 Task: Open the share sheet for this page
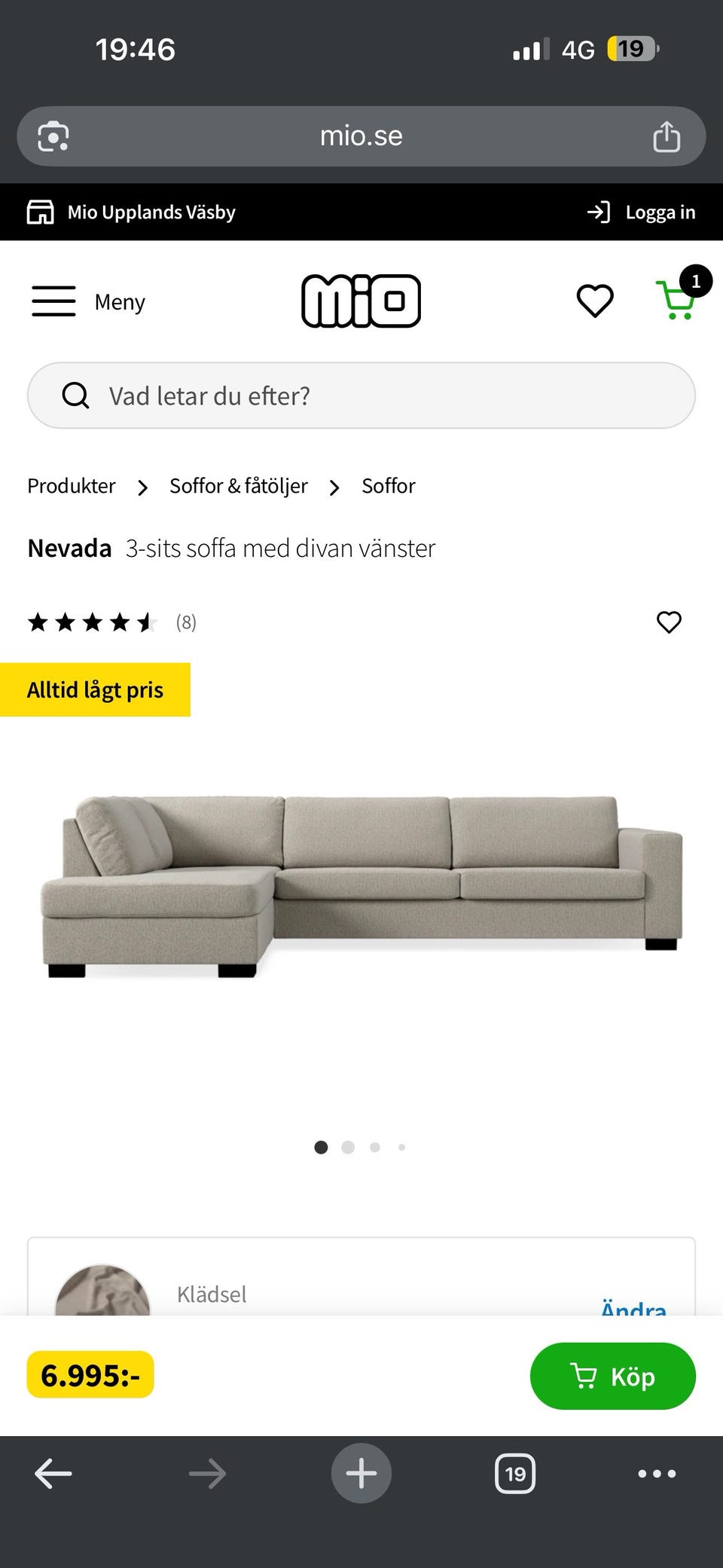click(666, 136)
